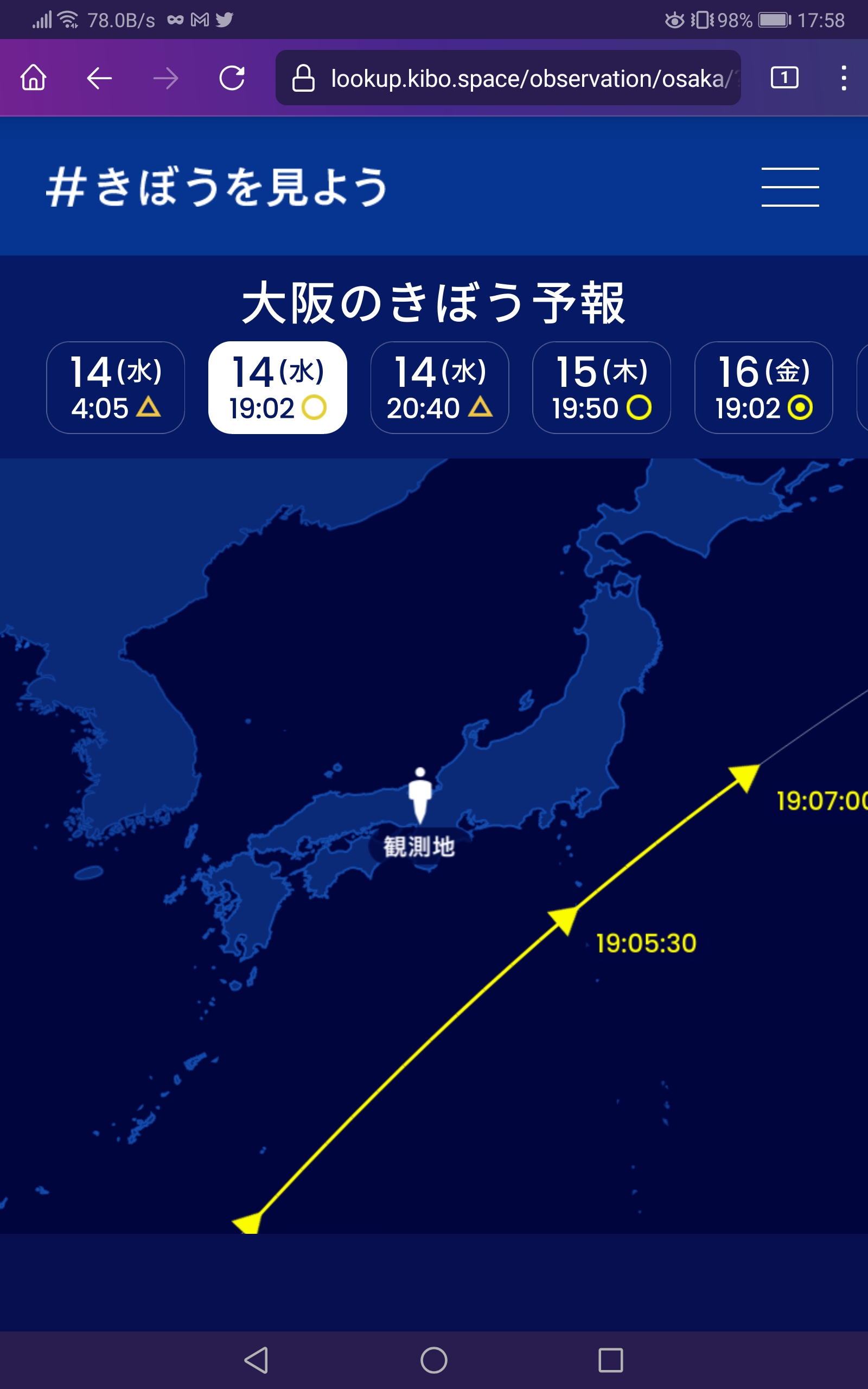Go to the browser home page
The image size is (868, 1389).
point(33,78)
